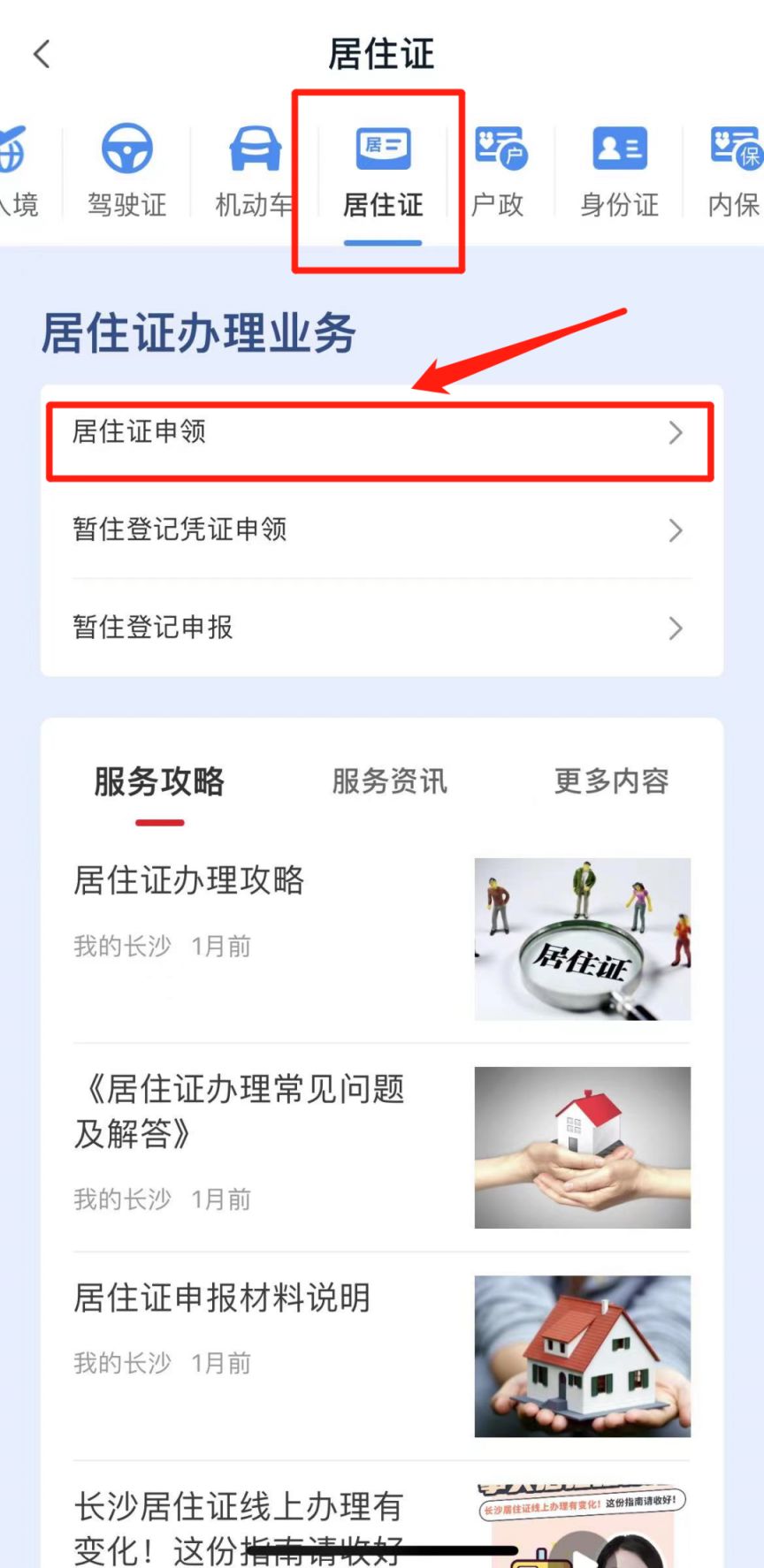764x1568 pixels.
Task: Open 暂住登记申报 service
Action: pyautogui.click(x=380, y=628)
